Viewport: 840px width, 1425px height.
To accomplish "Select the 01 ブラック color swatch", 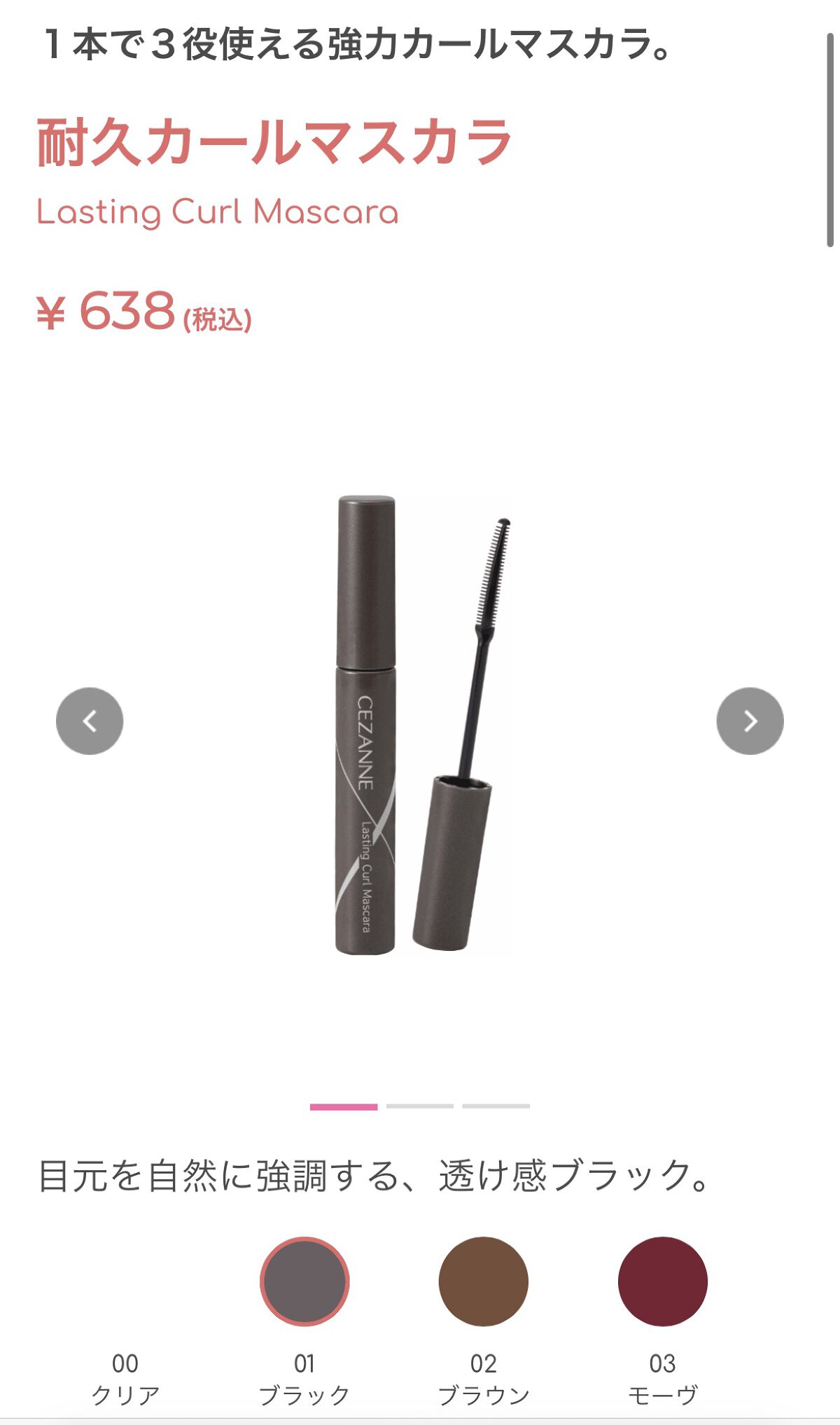I will point(304,1281).
